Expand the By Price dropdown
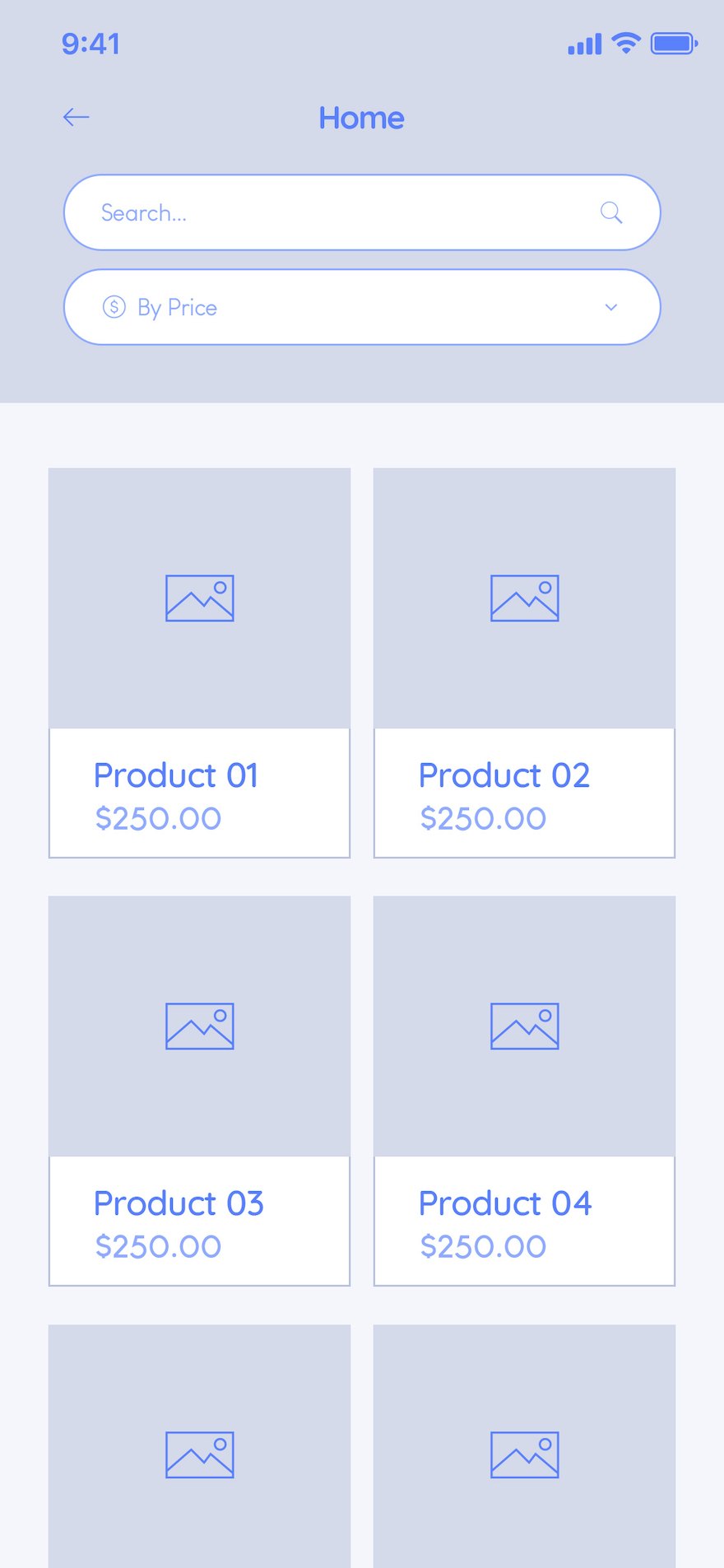 click(362, 307)
